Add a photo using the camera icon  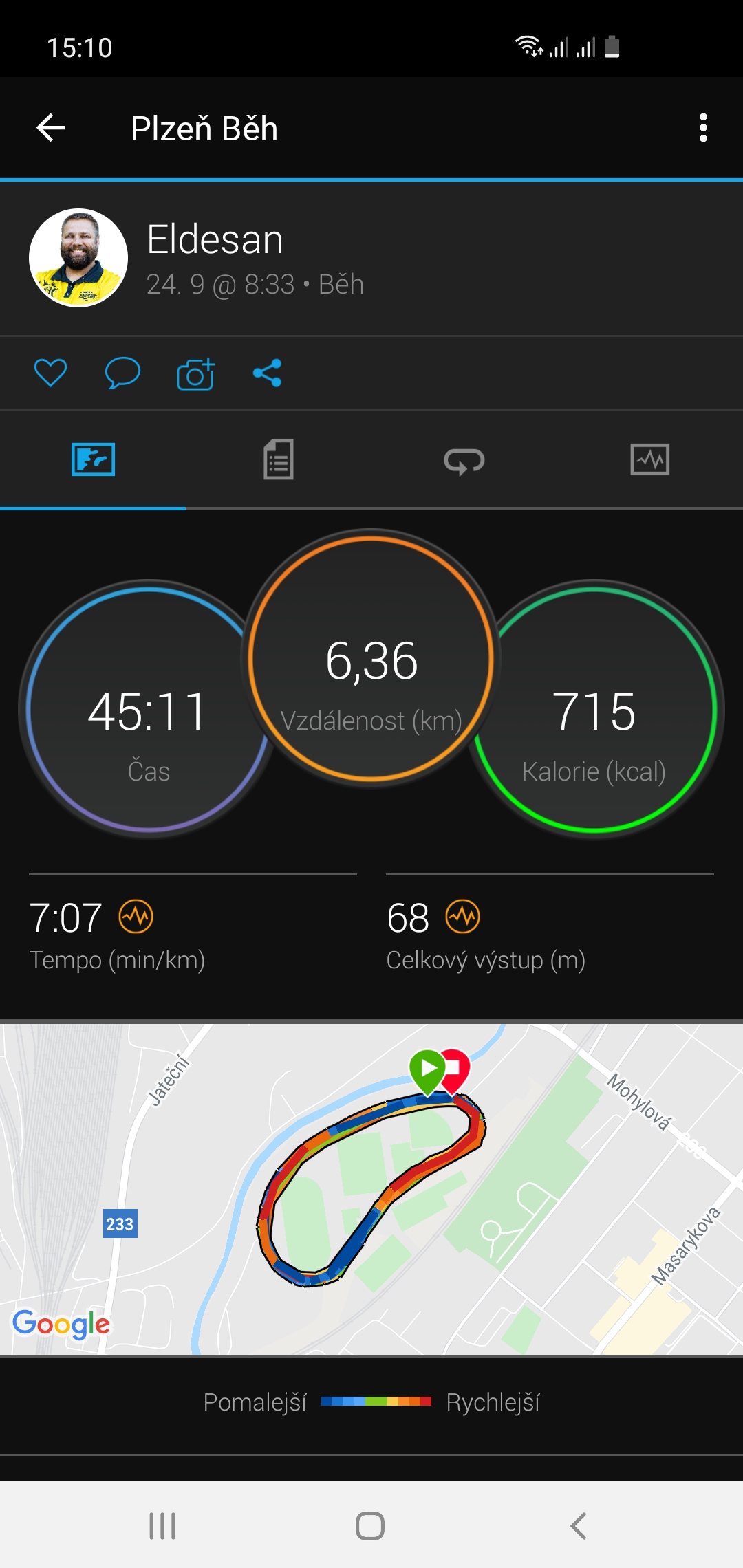click(x=195, y=373)
